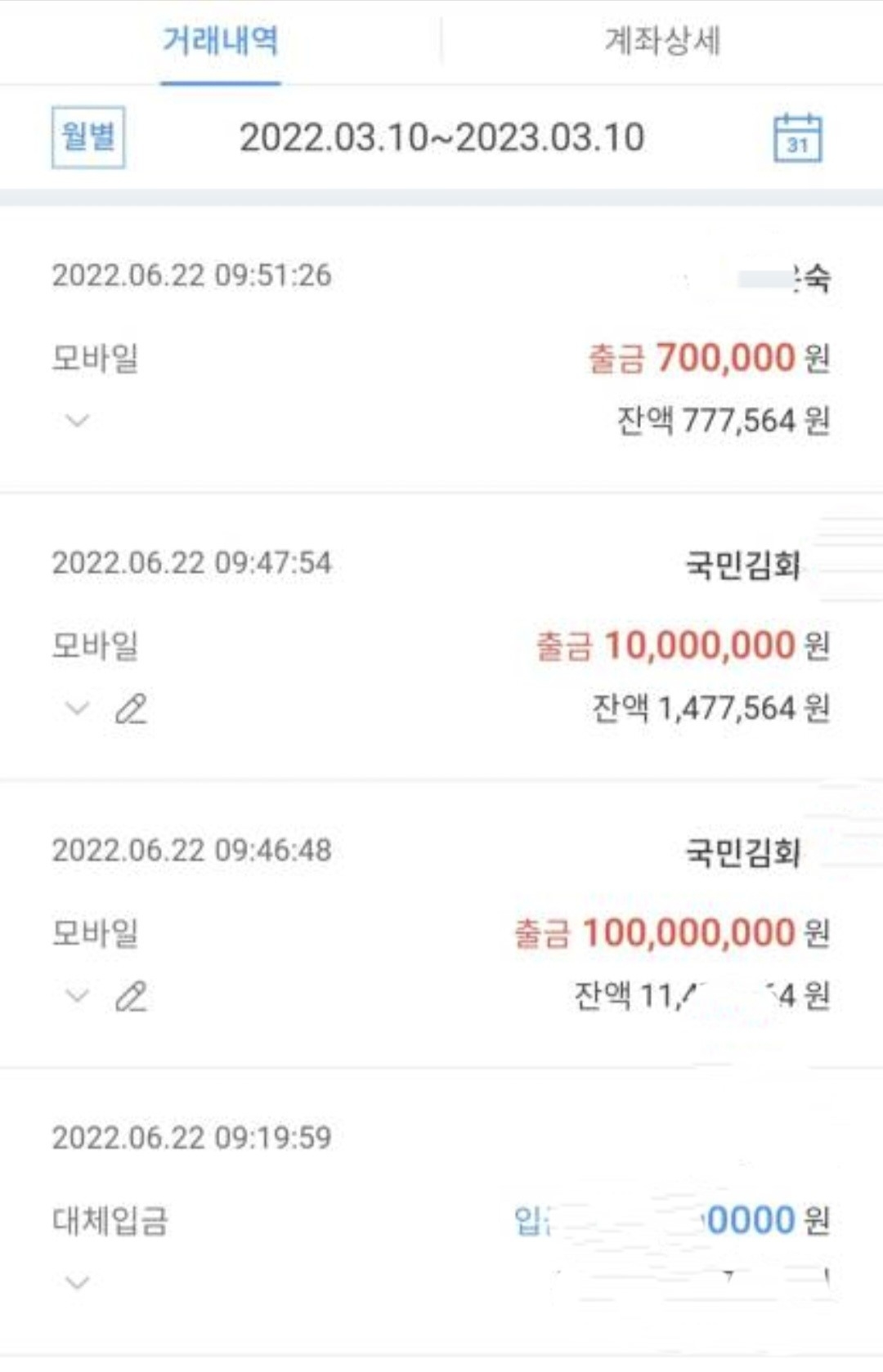Image resolution: width=883 pixels, height=1372 pixels.
Task: Edit memo for the 10,000,000원 withdrawal
Action: [x=131, y=708]
